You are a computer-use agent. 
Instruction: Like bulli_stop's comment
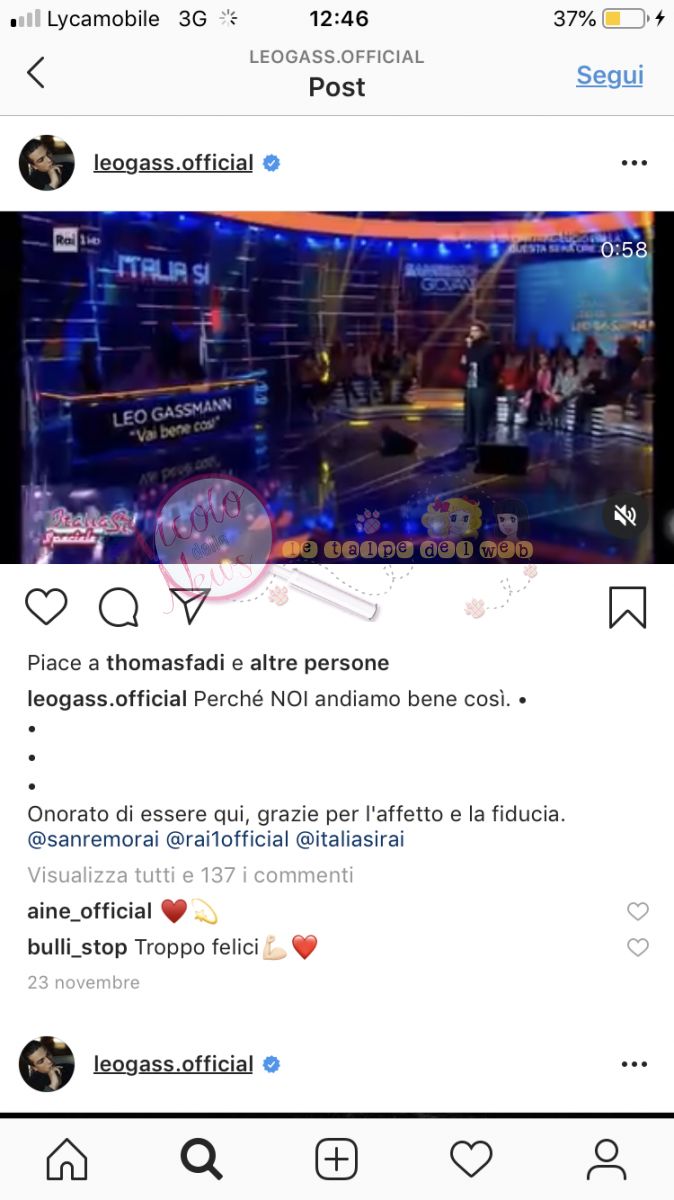click(x=637, y=947)
